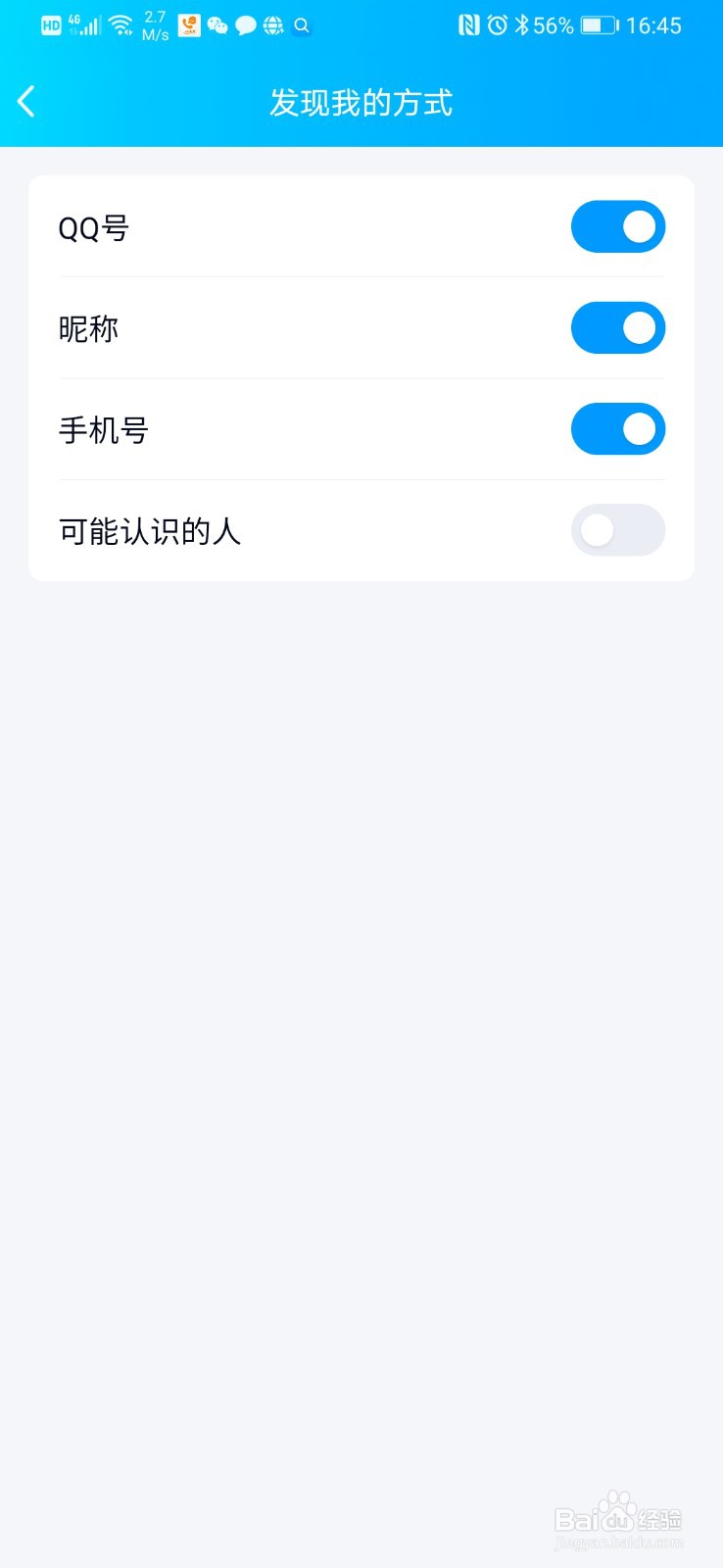Turn off the 昵称 toggle
The height and width of the screenshot is (1568, 723).
click(x=618, y=327)
